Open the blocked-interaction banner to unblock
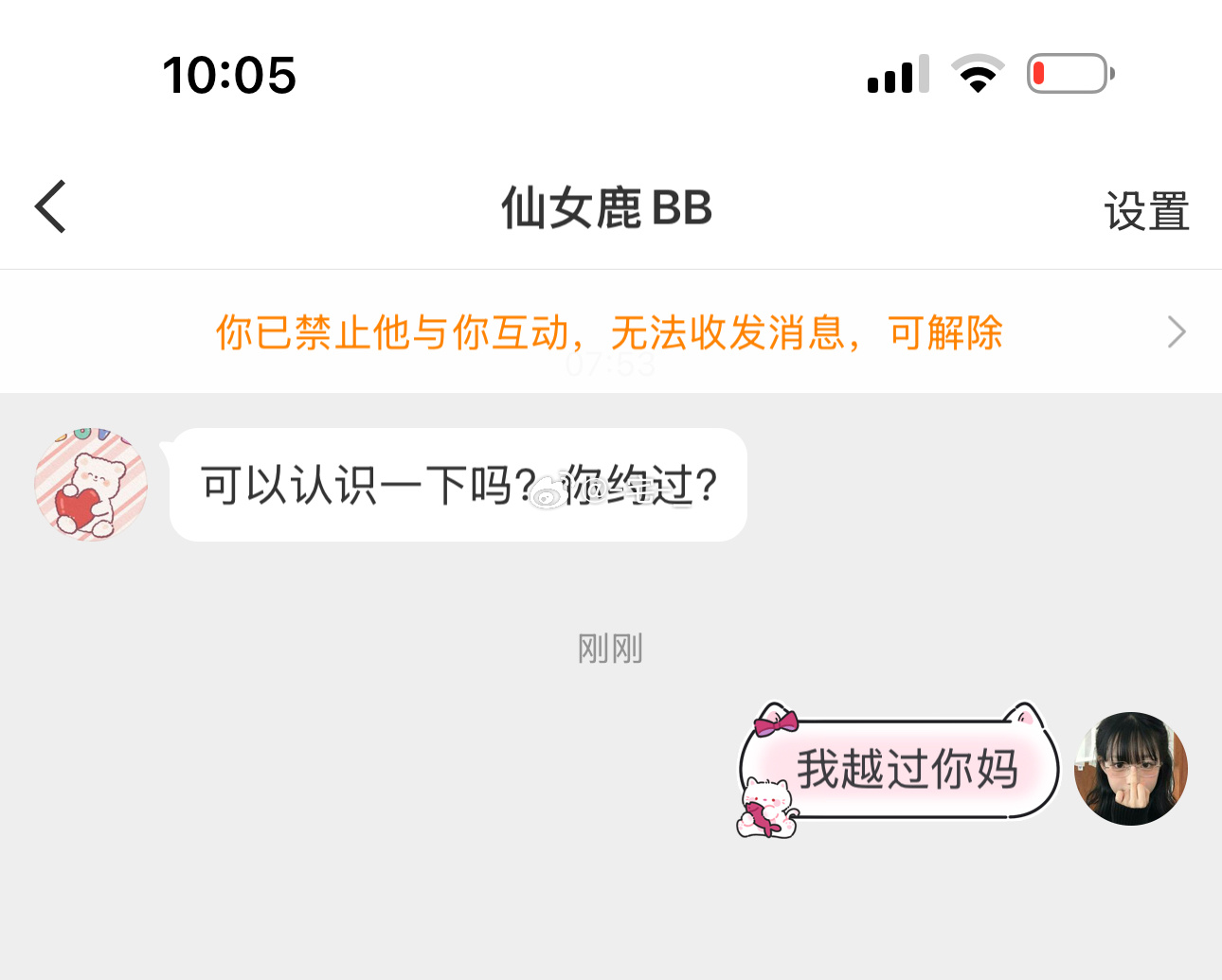 click(x=610, y=332)
